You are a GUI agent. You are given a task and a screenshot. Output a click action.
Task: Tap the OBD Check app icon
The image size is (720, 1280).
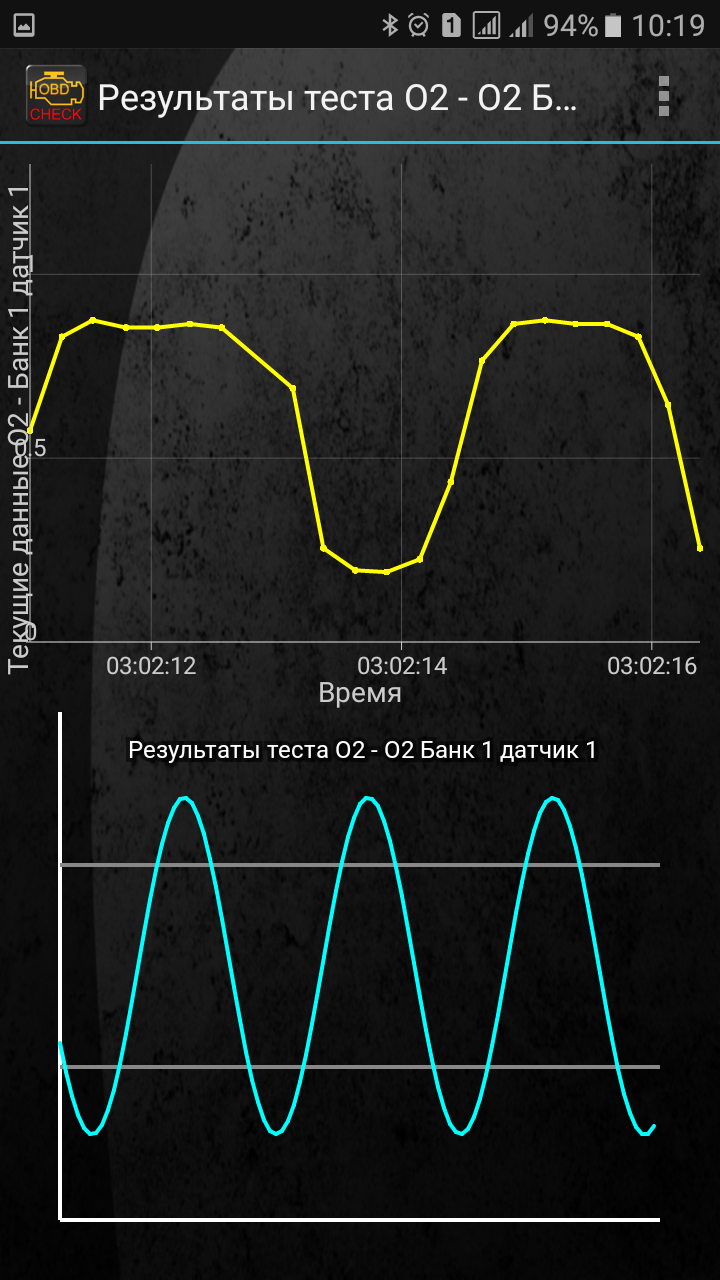pos(56,96)
